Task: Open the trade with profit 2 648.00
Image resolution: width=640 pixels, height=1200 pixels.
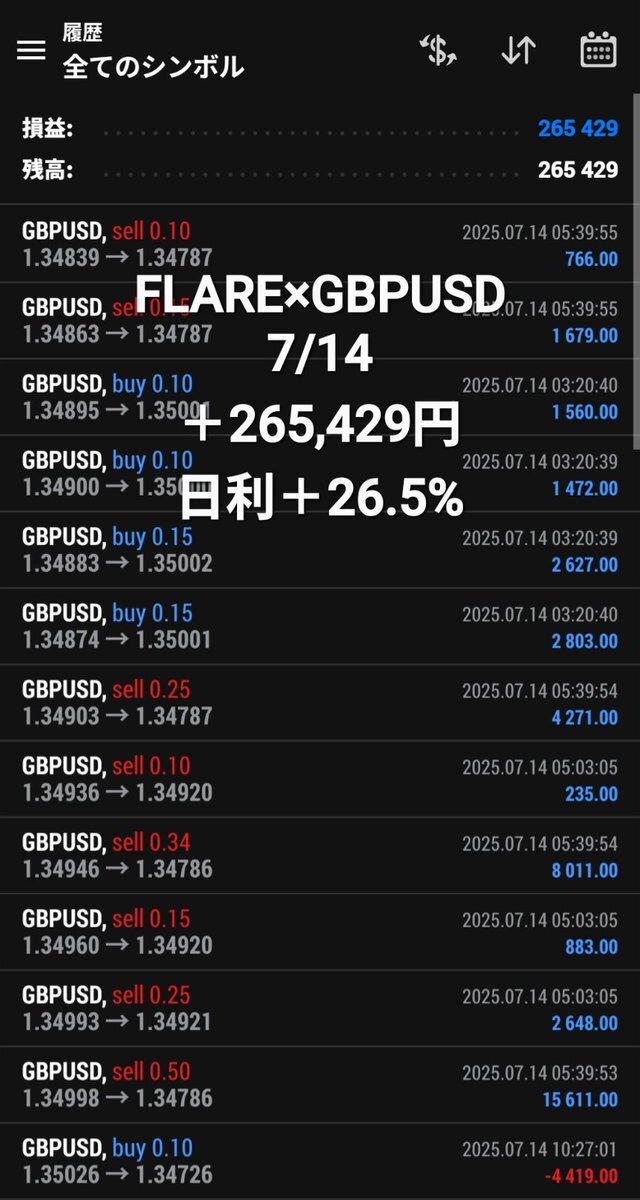Action: [320, 1009]
